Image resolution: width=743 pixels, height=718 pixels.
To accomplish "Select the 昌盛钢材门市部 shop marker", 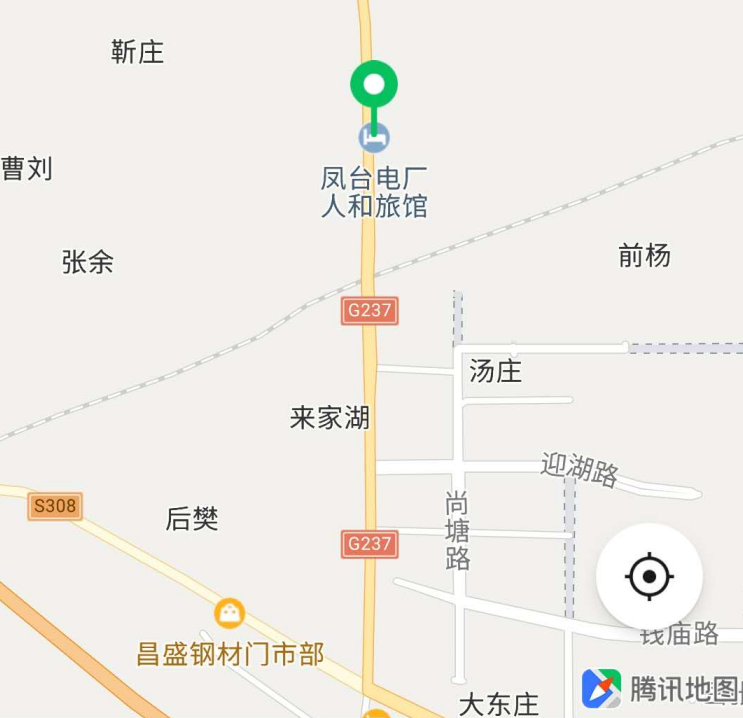I will click(x=230, y=612).
